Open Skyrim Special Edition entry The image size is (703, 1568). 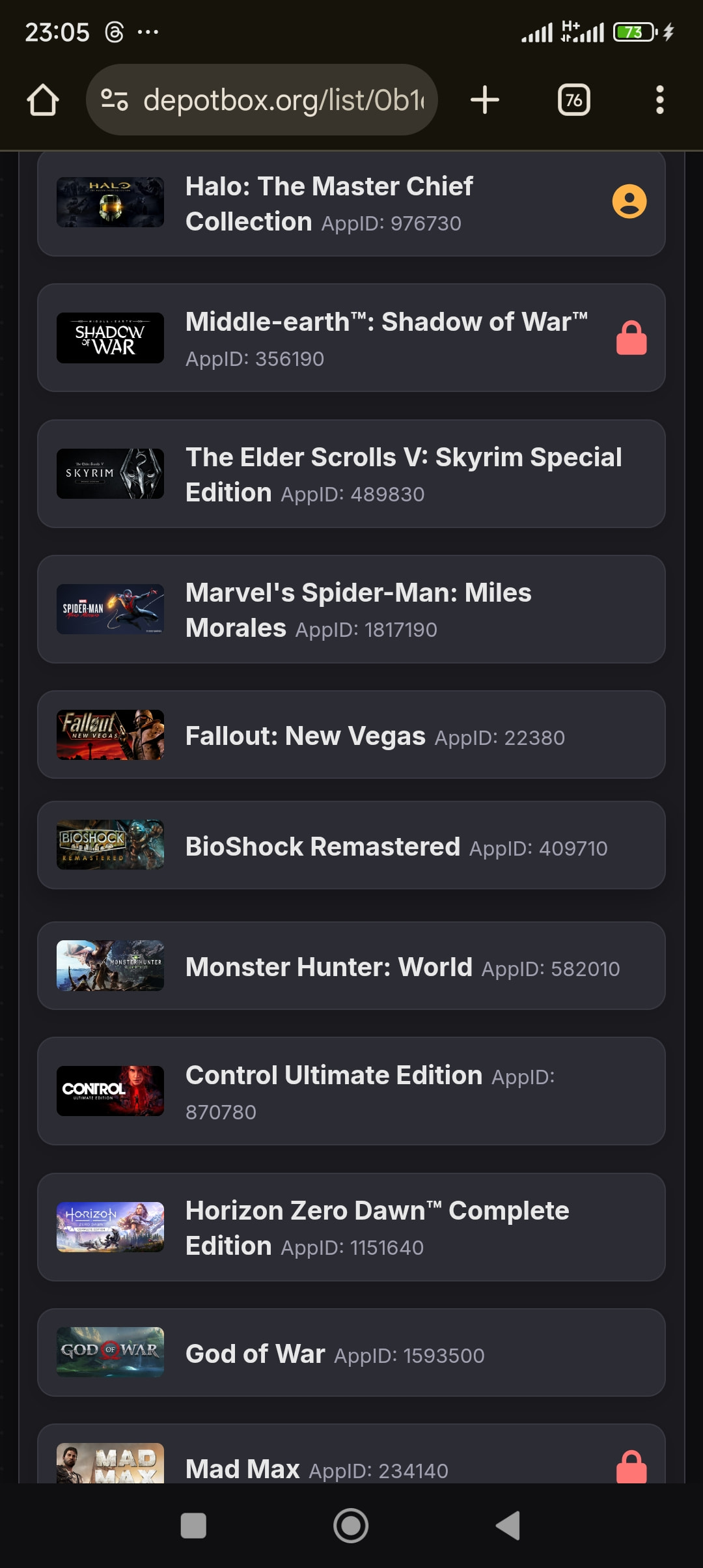[351, 474]
